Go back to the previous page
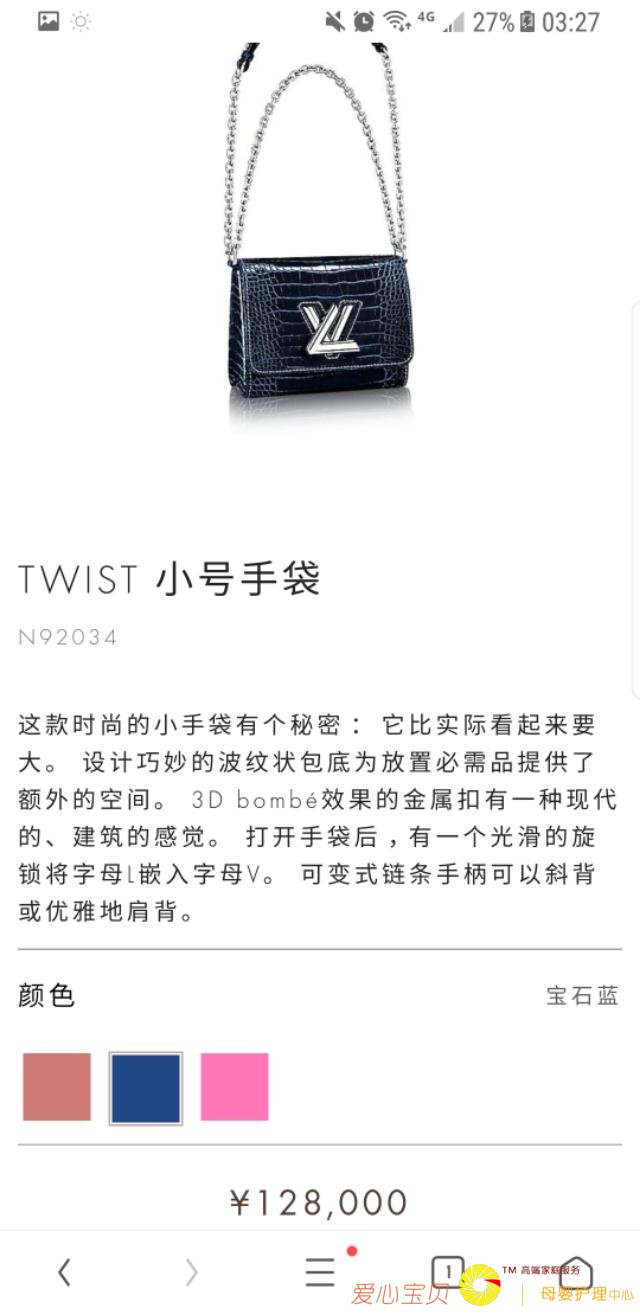Viewport: 640px width, 1315px height. tap(65, 1272)
